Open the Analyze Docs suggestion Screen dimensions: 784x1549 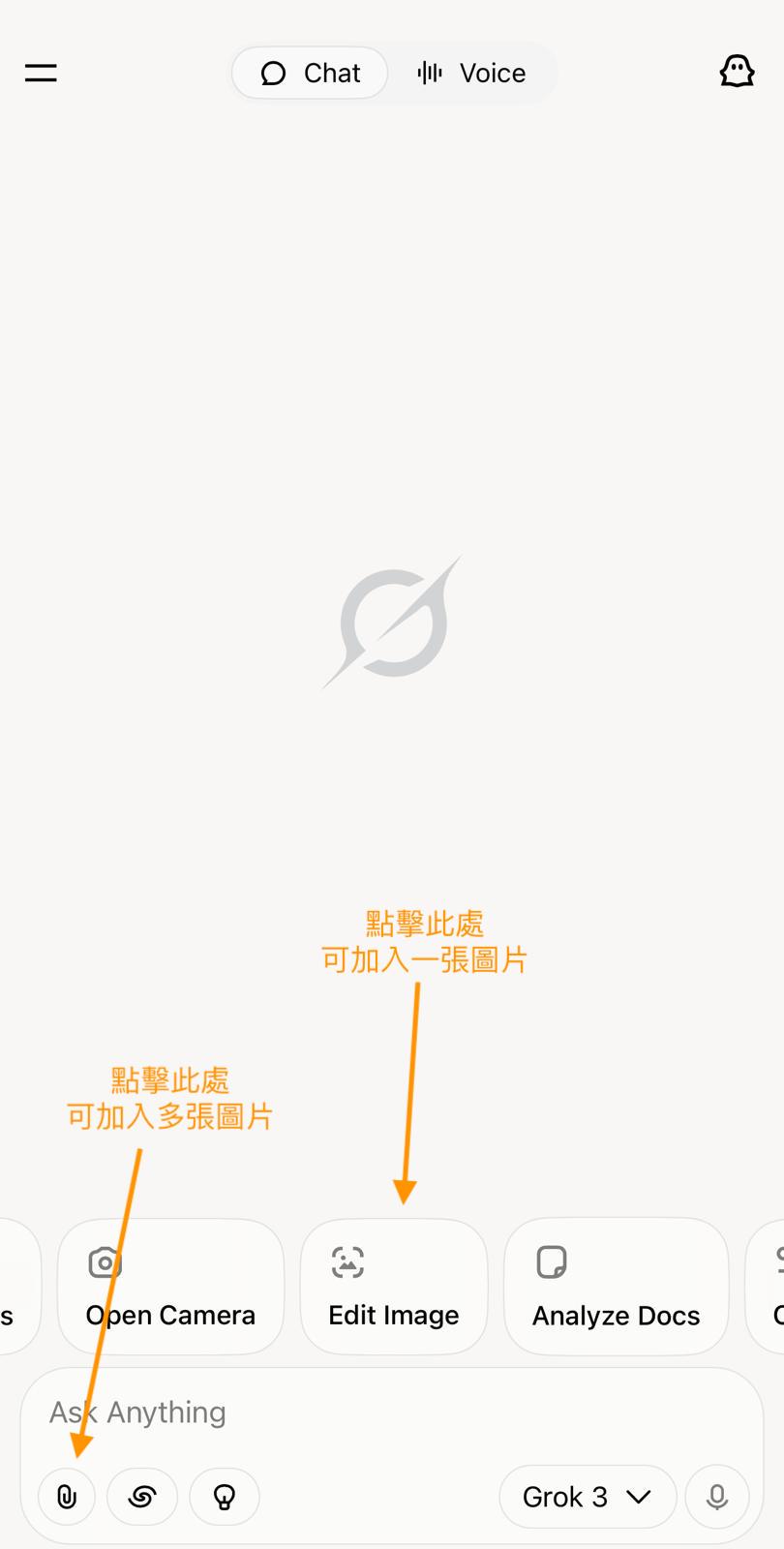(x=616, y=1287)
